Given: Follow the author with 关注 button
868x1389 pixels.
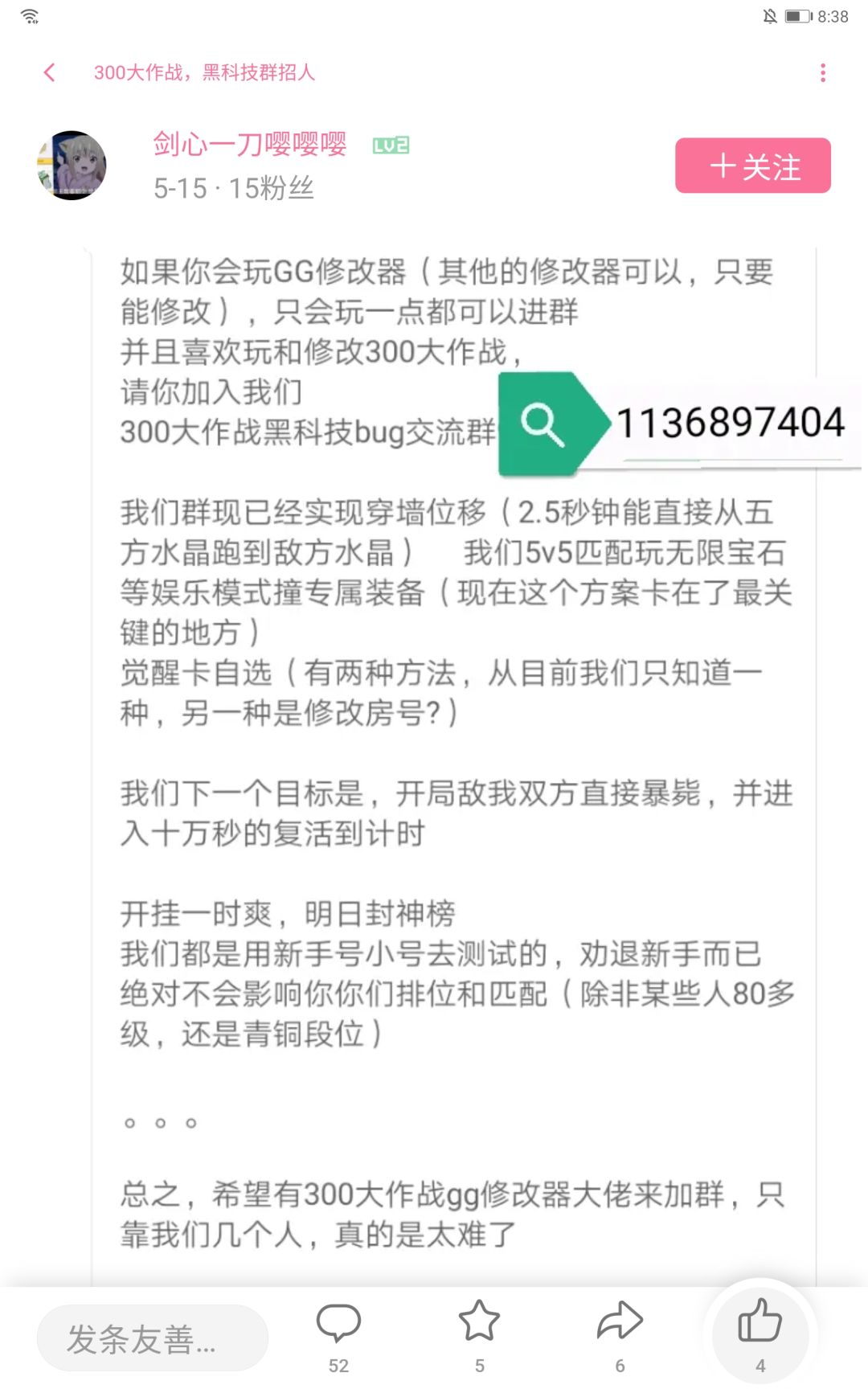Looking at the screenshot, I should tap(753, 166).
